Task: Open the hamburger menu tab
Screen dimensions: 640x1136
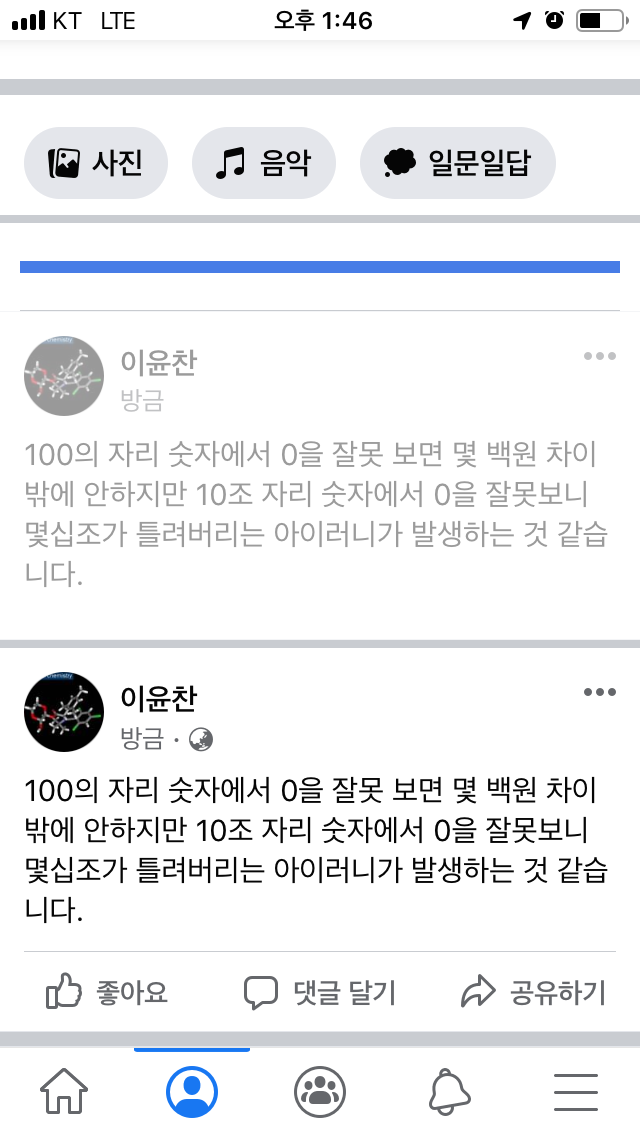Action: [576, 1092]
